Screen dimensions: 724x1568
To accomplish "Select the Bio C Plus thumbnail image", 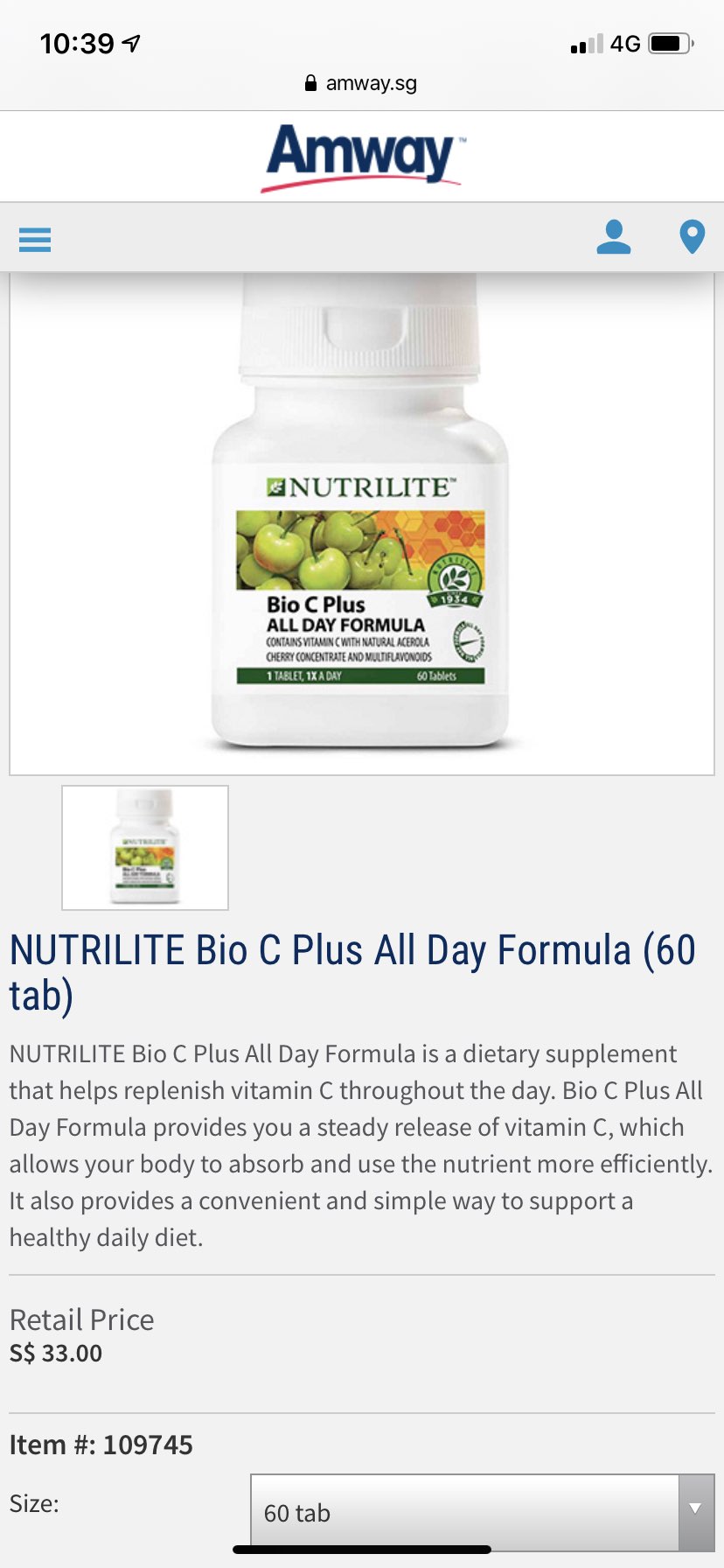I will pyautogui.click(x=145, y=847).
